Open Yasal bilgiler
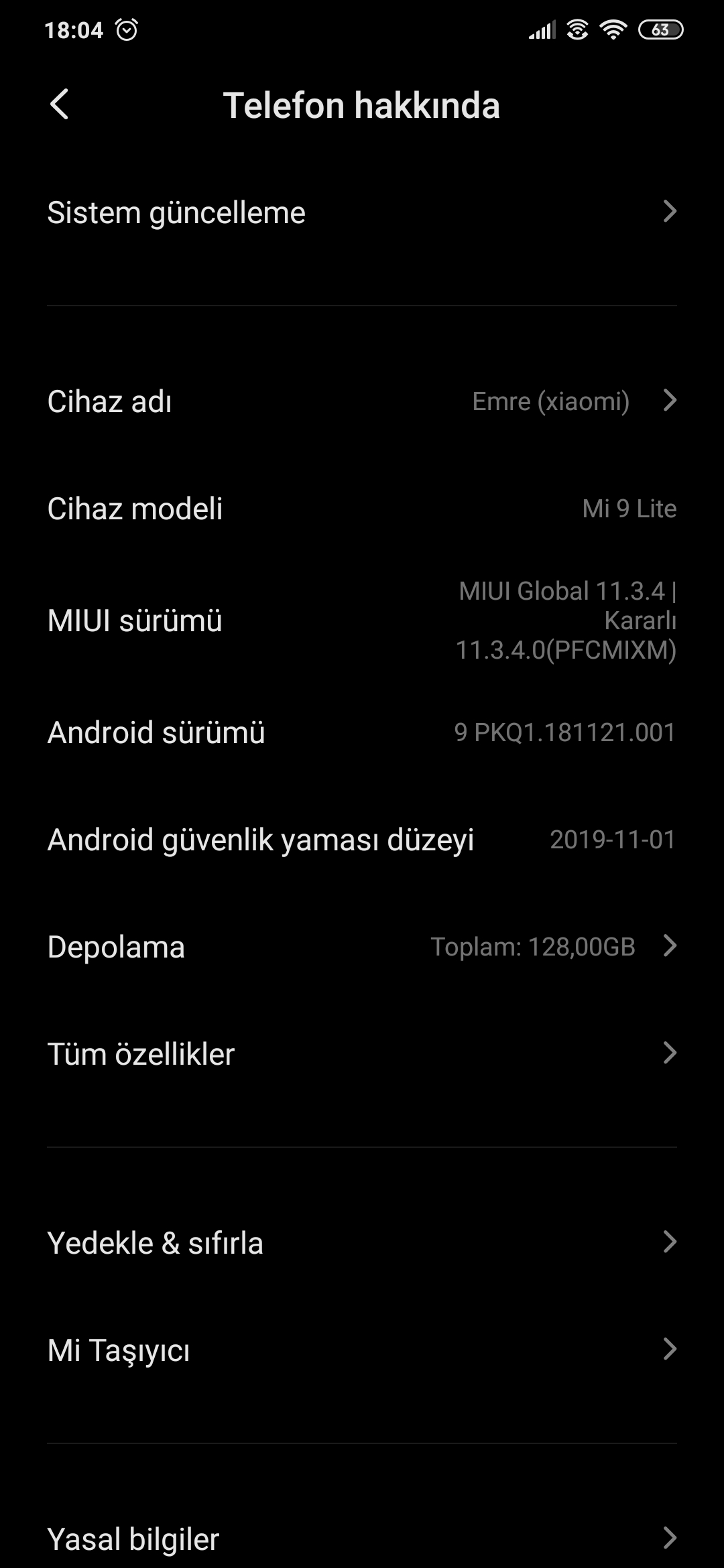Screen dimensions: 724x1568 [x=362, y=1539]
